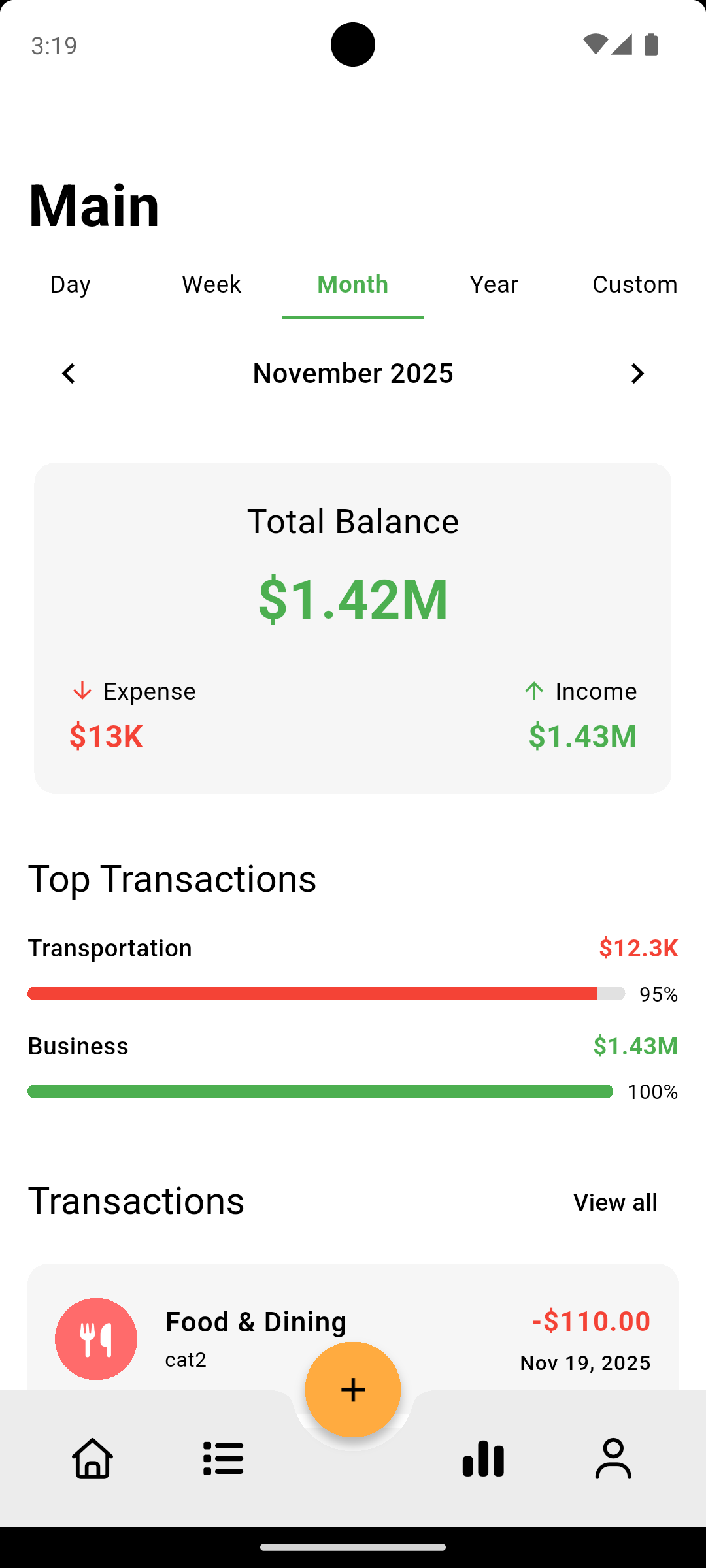Switch to the Year tab
Viewport: 706px width, 1568px height.
pos(494,284)
